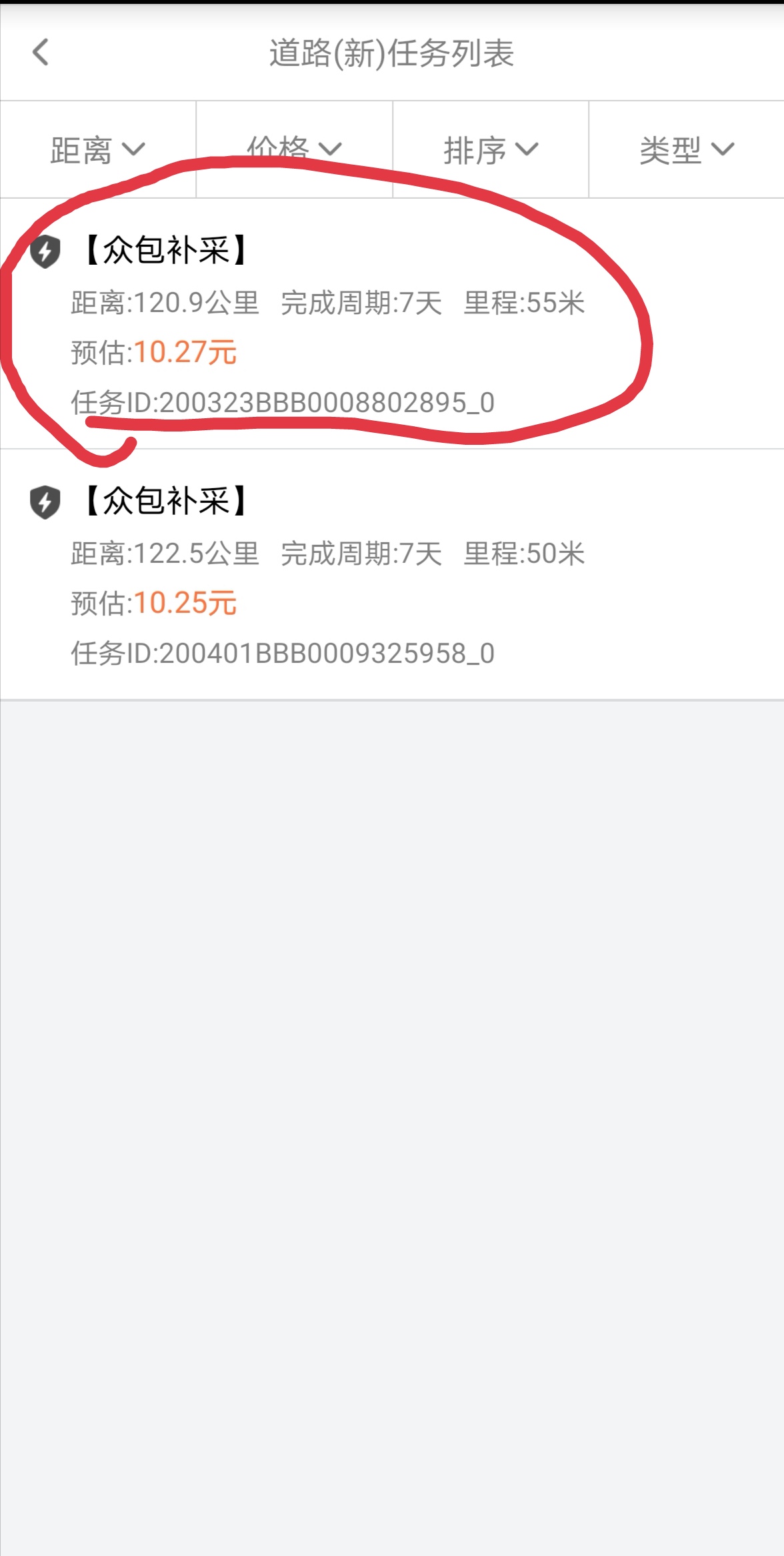Tap the estimated price 10.25元
Image resolution: width=784 pixels, height=1556 pixels.
(x=187, y=603)
